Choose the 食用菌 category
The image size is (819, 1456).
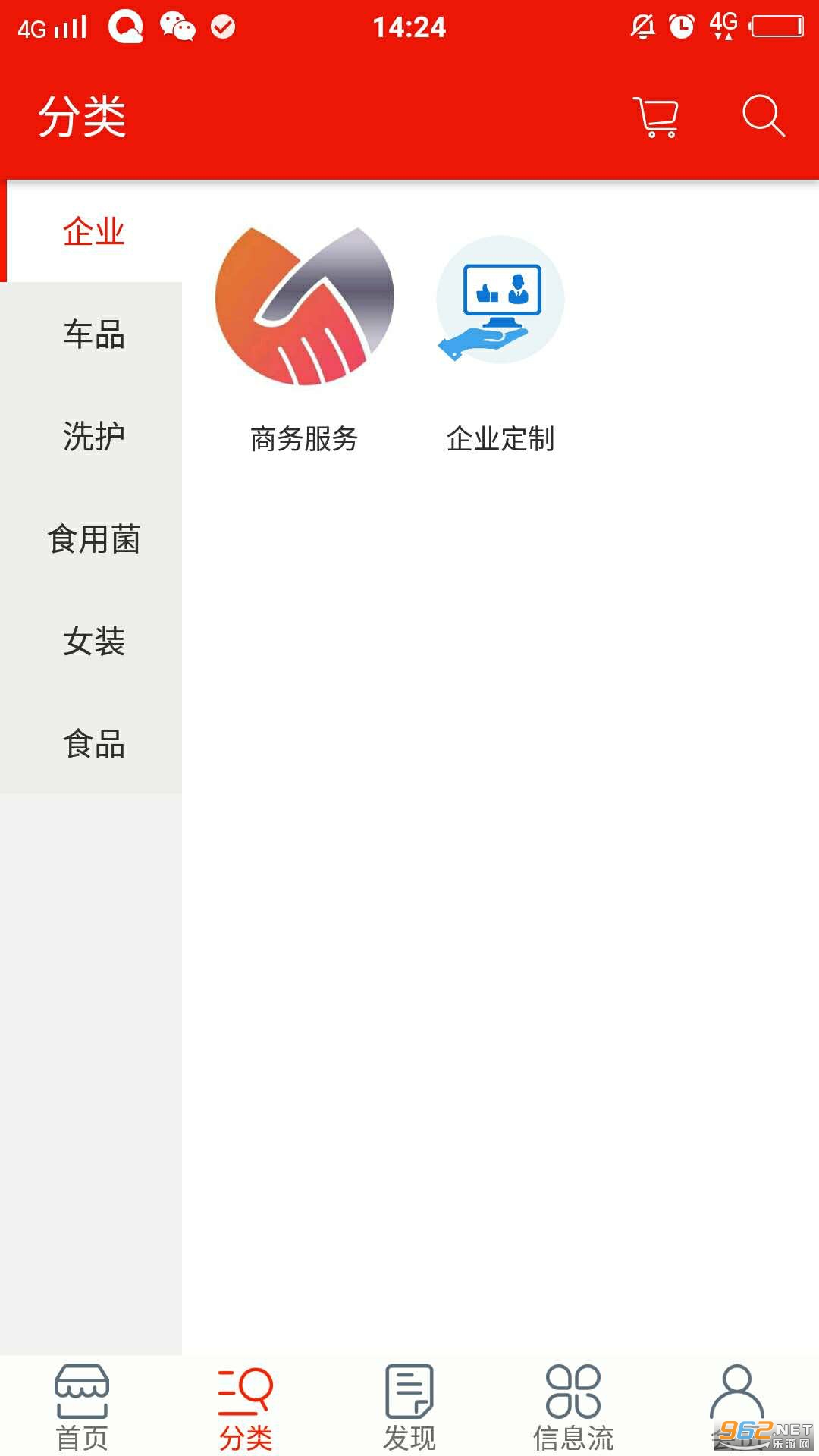[93, 539]
